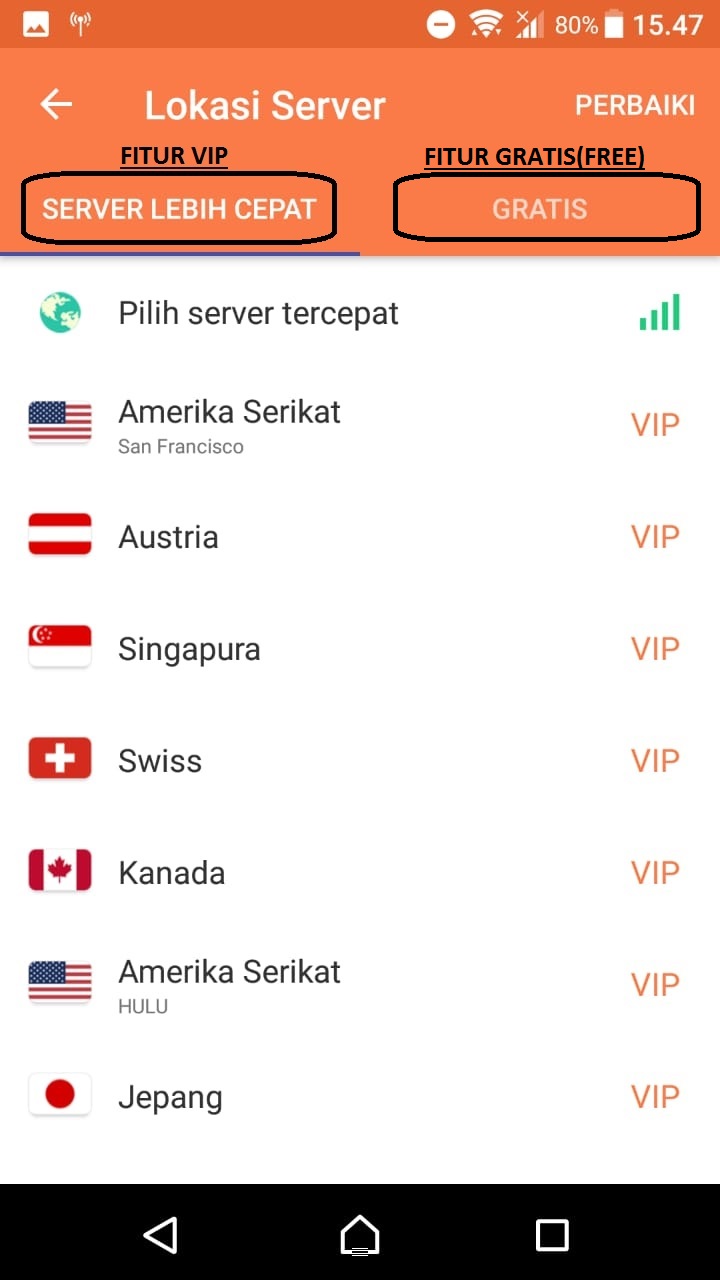Tap the Kanada flag icon
720x1280 pixels.
tap(59, 871)
